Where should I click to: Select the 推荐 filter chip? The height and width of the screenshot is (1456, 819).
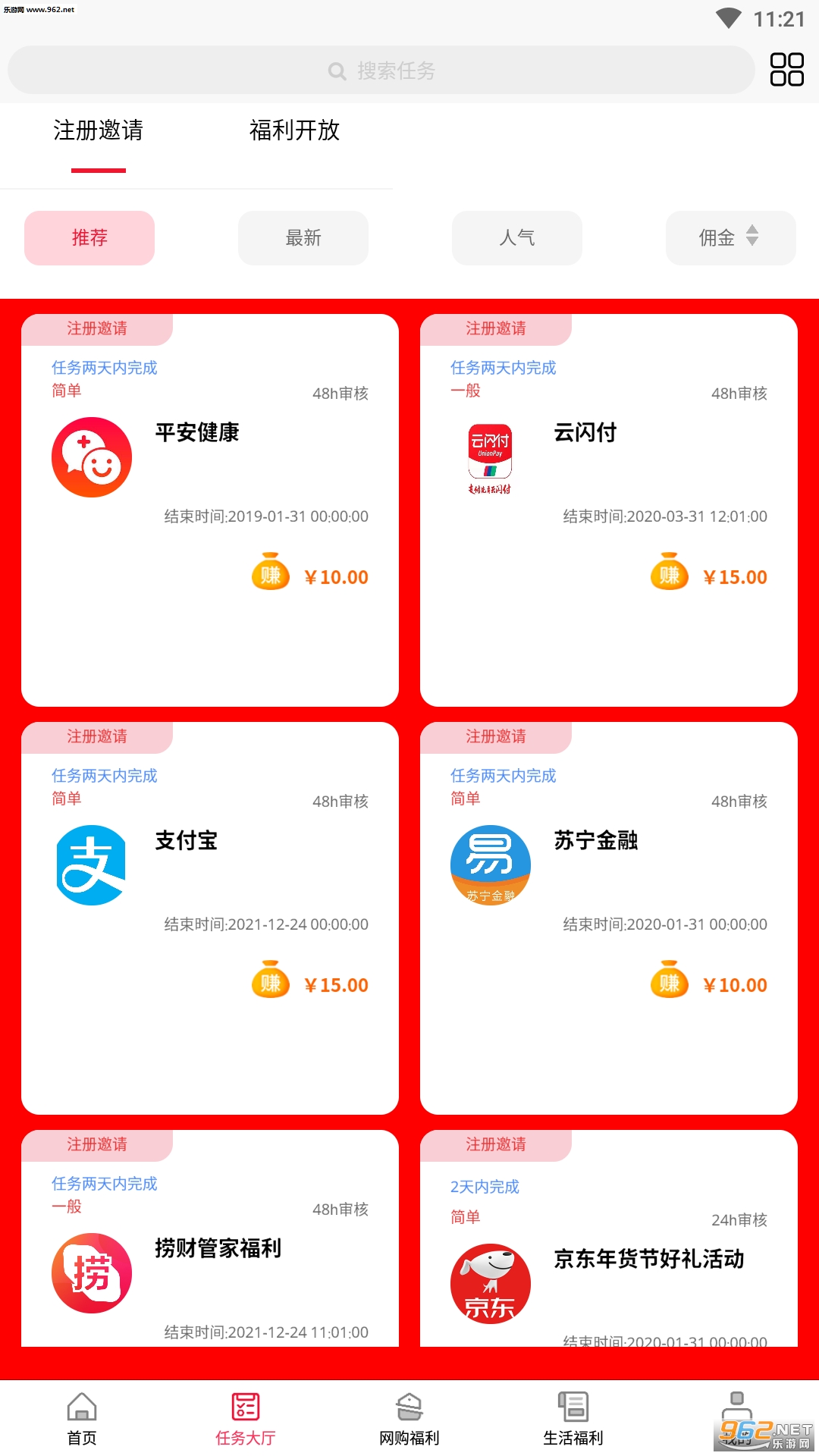point(89,238)
